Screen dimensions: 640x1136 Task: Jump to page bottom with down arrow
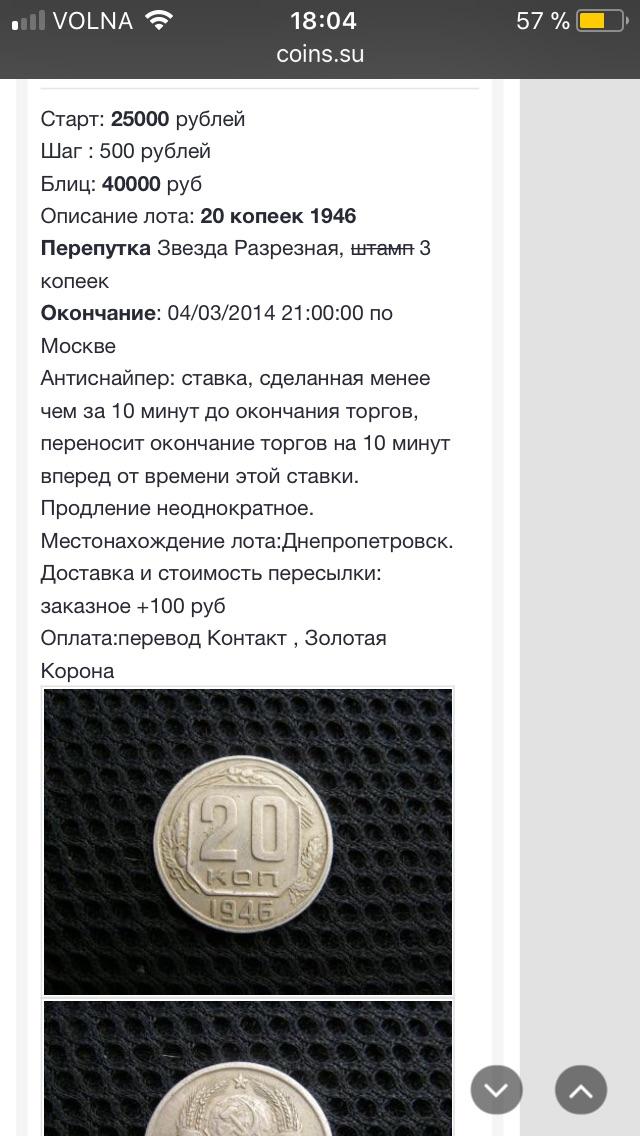[496, 1090]
